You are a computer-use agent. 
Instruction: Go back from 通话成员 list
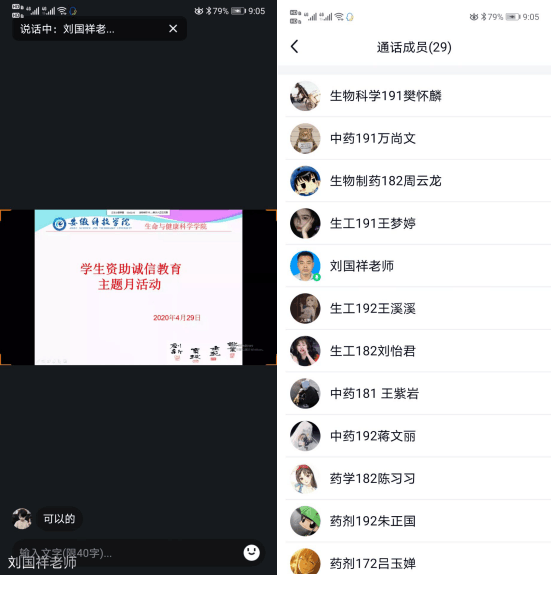(x=294, y=47)
